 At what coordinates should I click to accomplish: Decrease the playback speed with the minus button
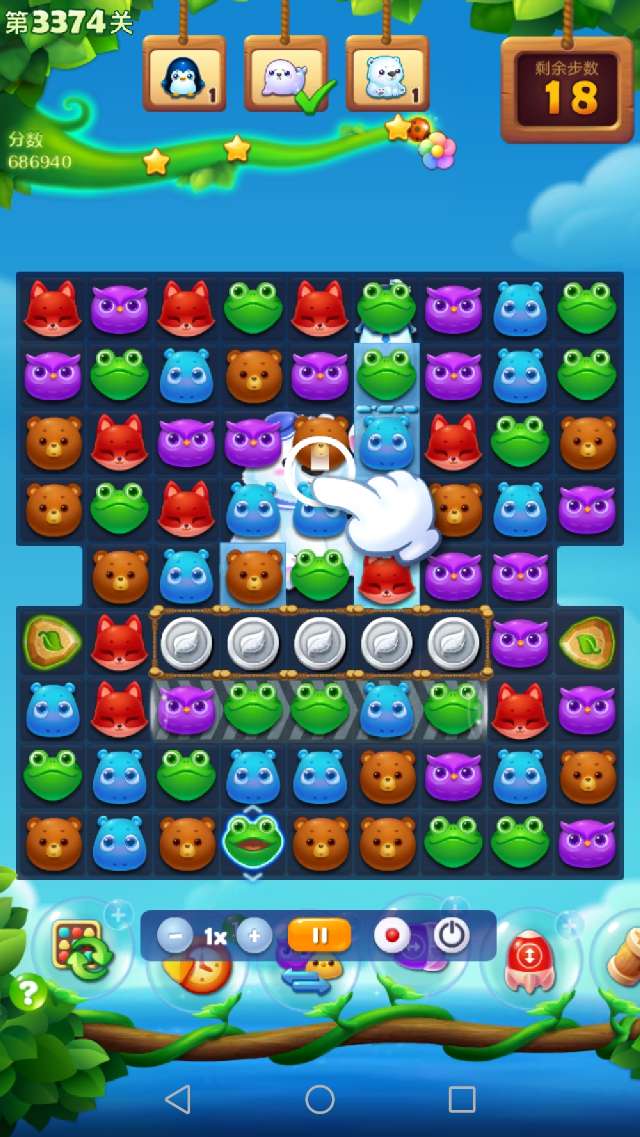(x=175, y=936)
